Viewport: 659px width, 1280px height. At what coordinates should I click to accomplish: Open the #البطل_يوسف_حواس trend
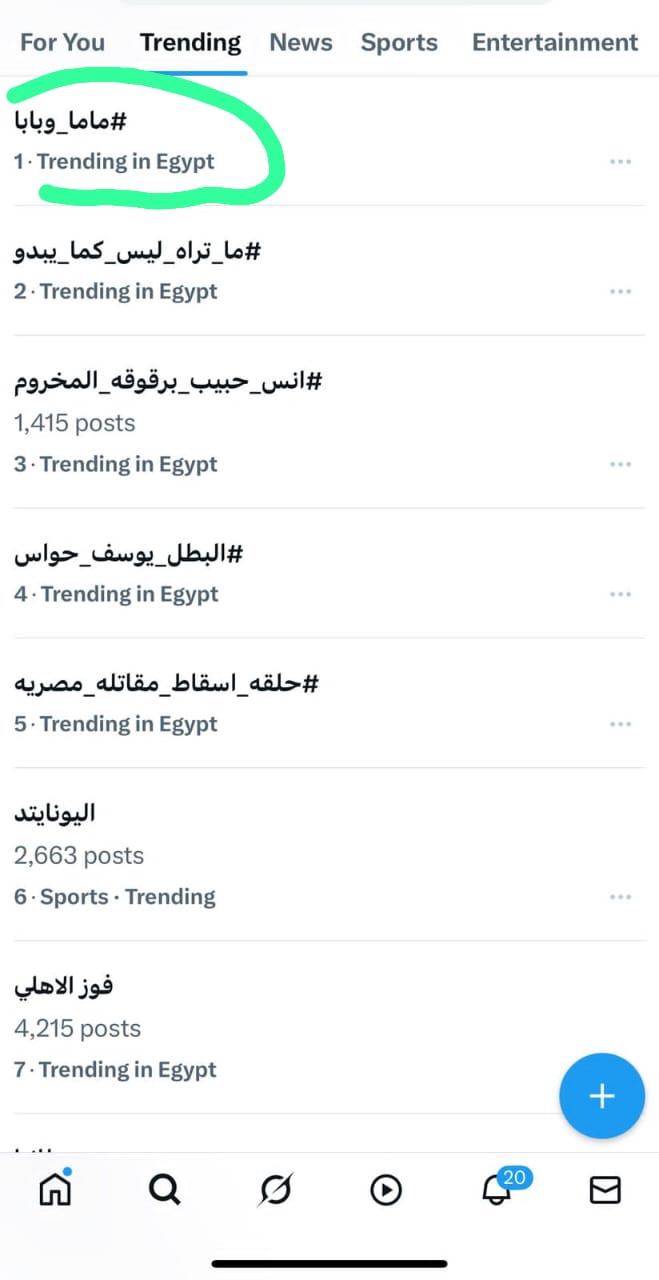(x=128, y=554)
